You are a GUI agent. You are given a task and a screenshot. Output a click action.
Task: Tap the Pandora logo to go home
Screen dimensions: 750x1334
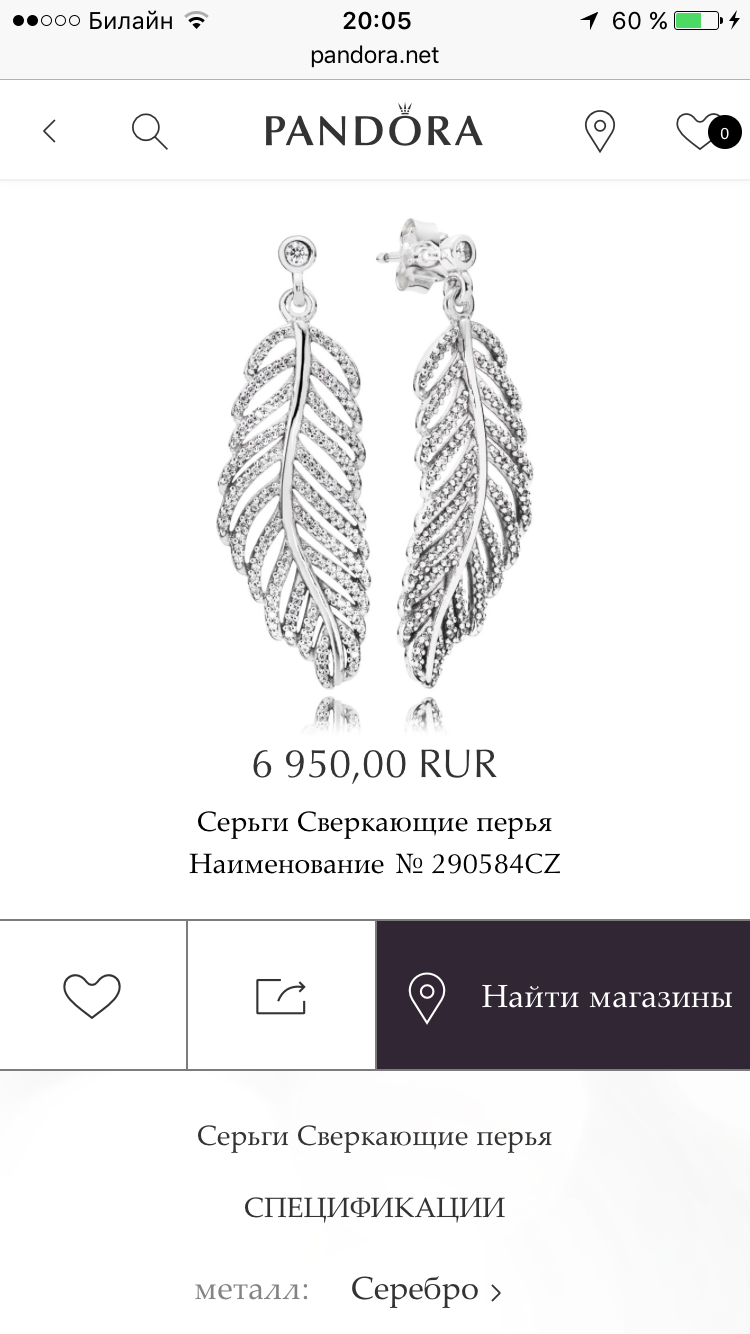point(373,128)
